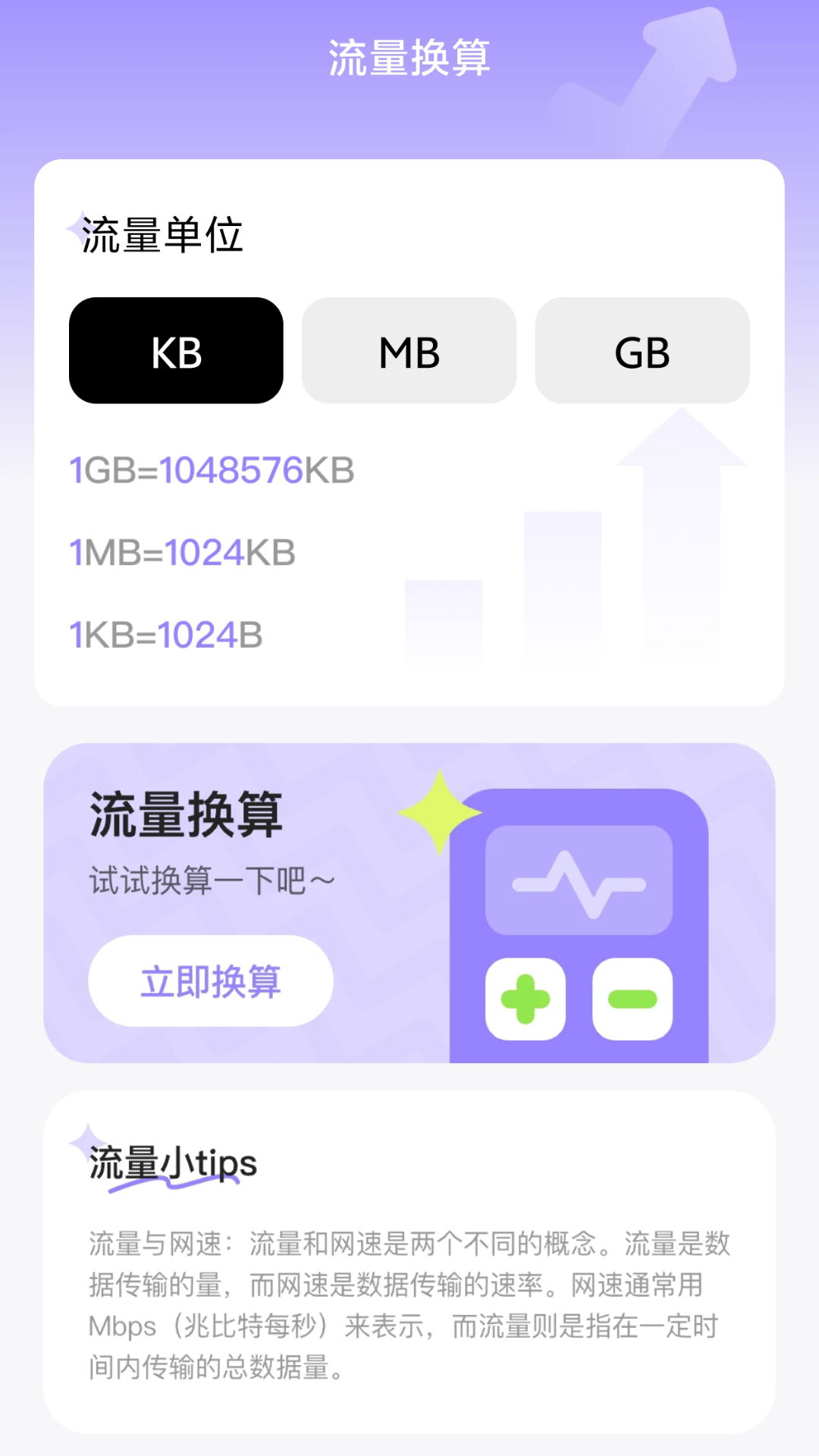Tap the text 1MB=1024KB

tap(182, 552)
